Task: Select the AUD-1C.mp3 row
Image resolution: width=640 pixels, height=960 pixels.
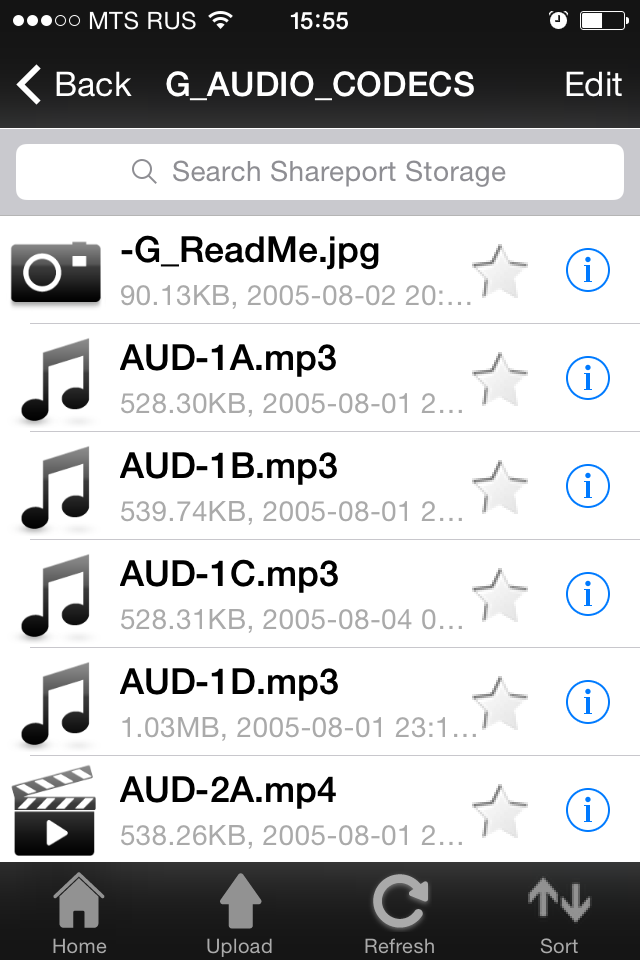Action: (x=250, y=593)
